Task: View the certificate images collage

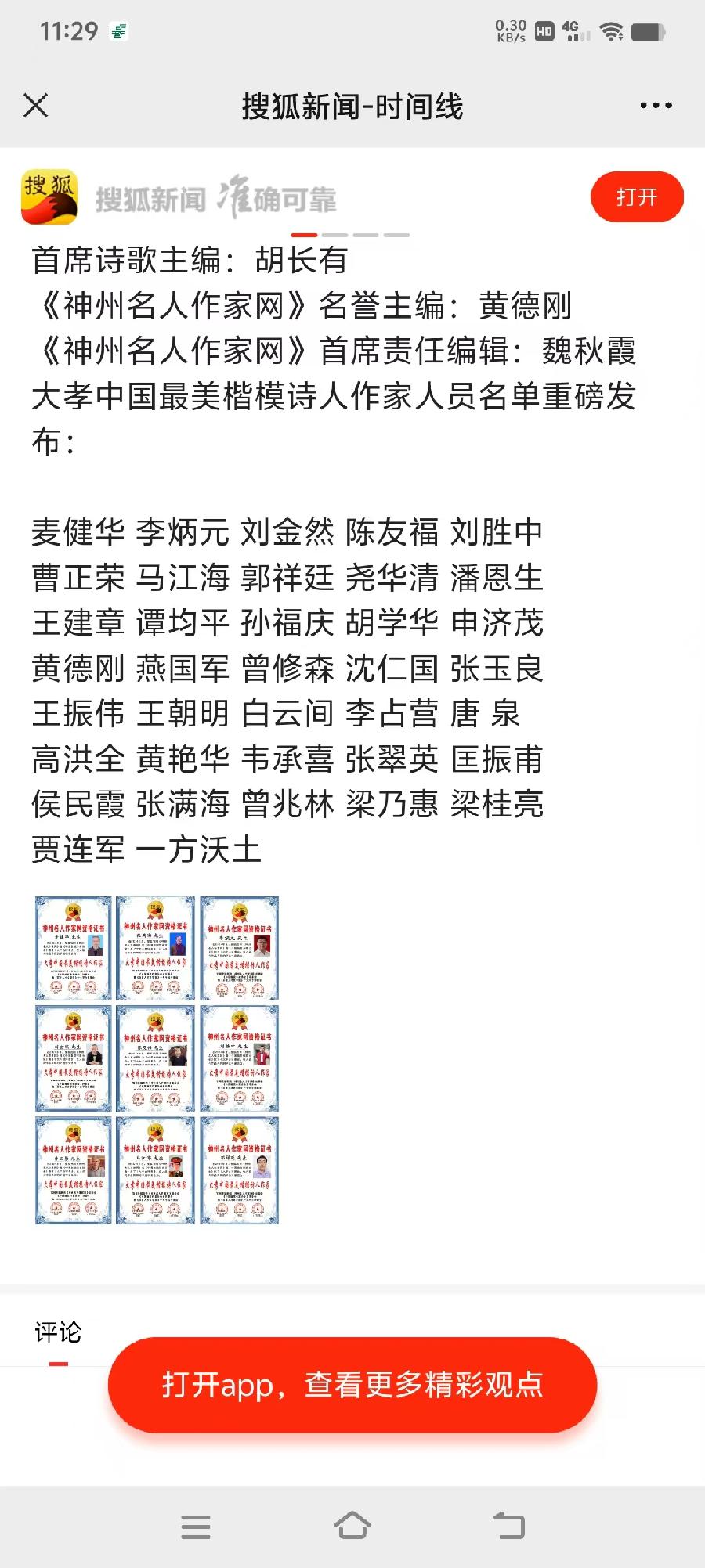Action: (x=157, y=1060)
